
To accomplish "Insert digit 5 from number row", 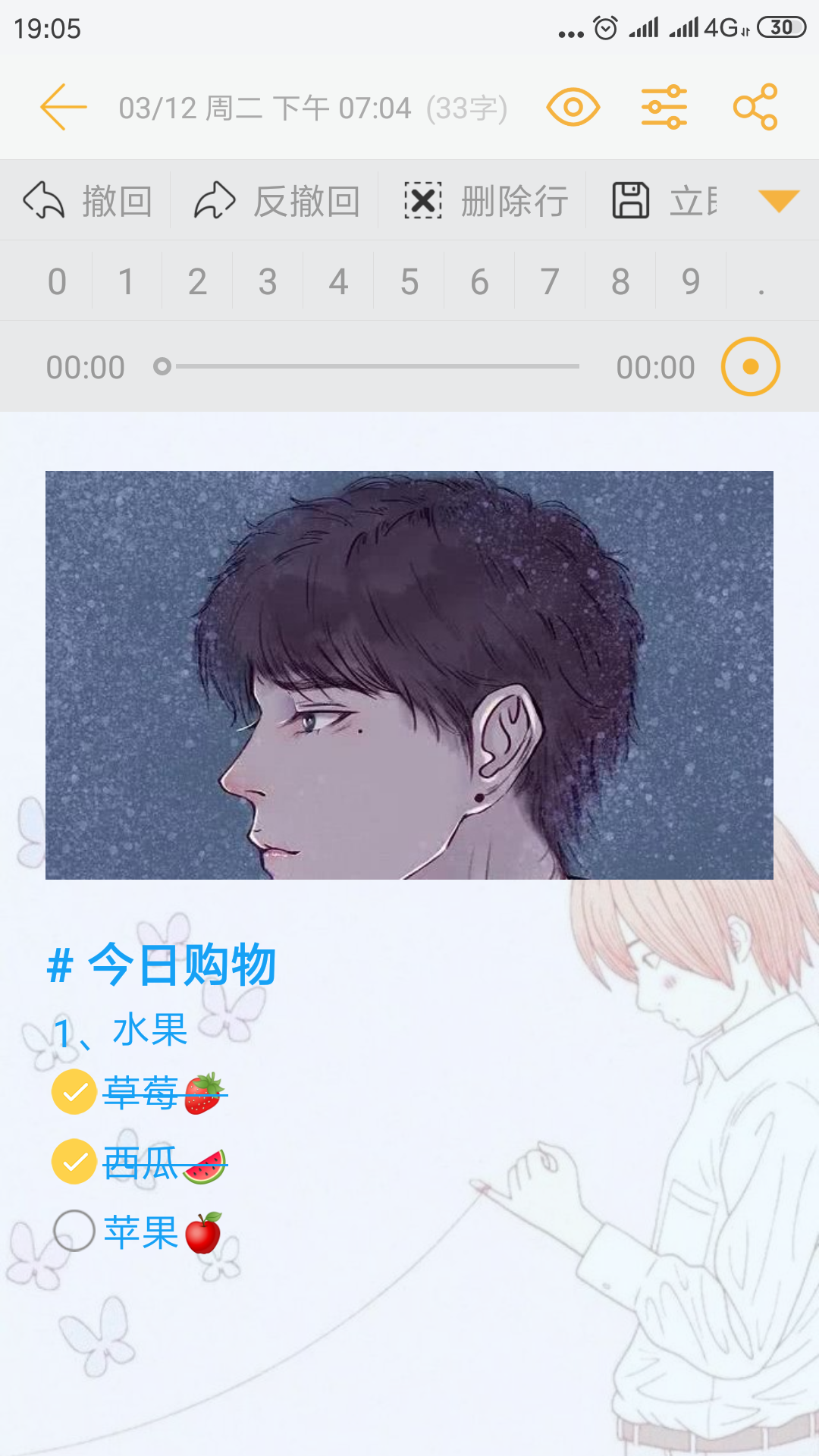I will [x=409, y=281].
